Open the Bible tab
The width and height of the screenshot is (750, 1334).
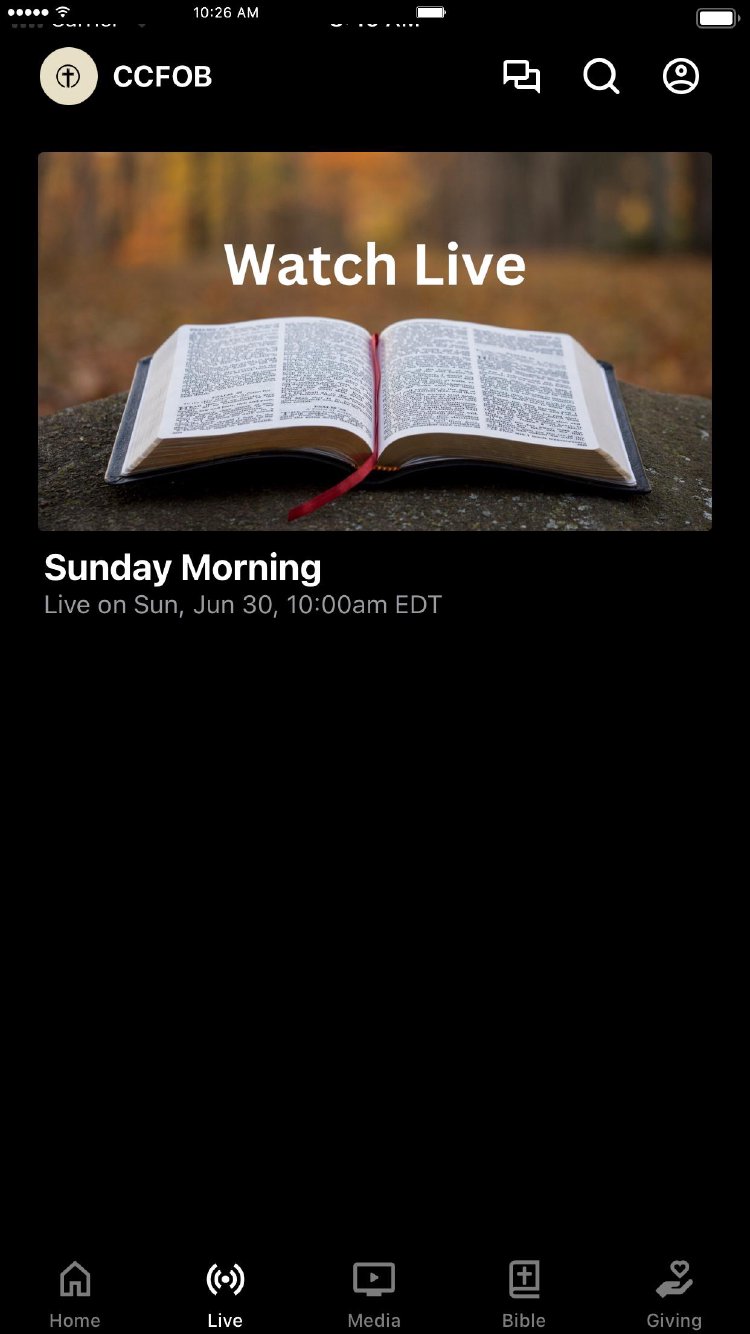click(x=524, y=1294)
